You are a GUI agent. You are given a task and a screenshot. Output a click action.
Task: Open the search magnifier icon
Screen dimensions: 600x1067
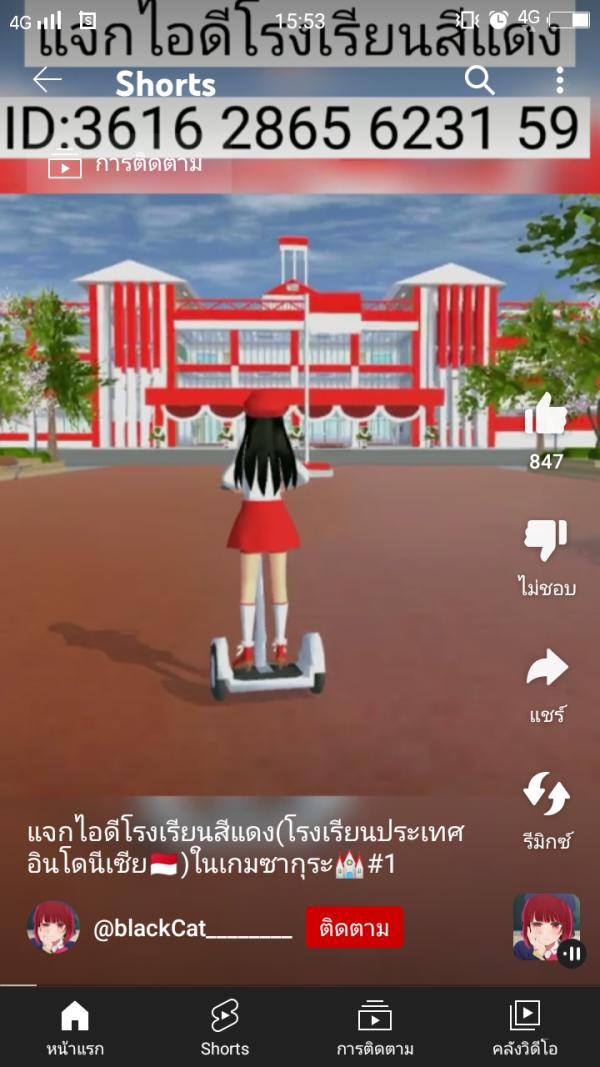click(480, 80)
